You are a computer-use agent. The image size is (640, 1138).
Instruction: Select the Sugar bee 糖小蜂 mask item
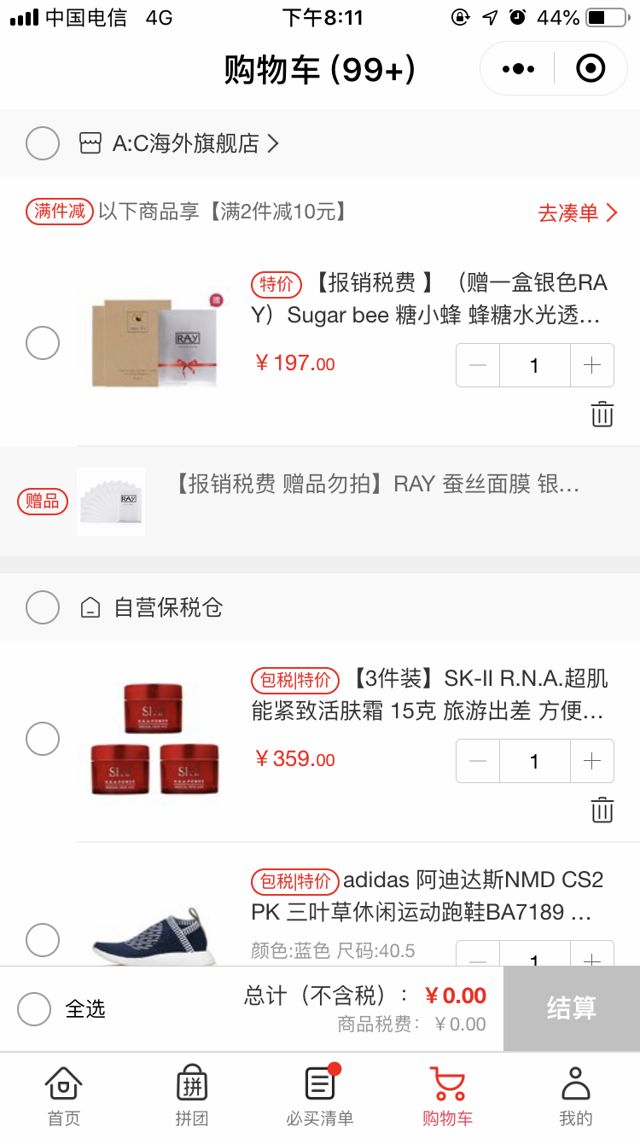coord(42,343)
